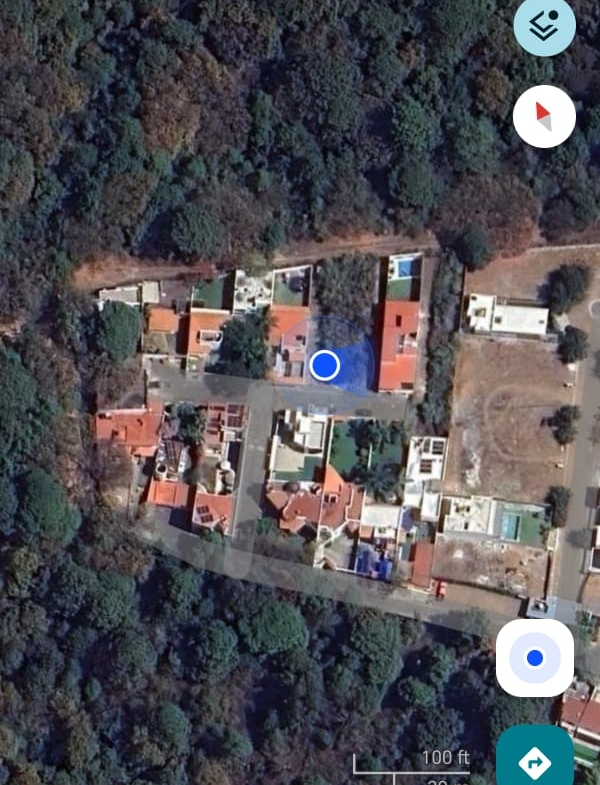Center map on my location
Screen dimensions: 600x785
535,658
